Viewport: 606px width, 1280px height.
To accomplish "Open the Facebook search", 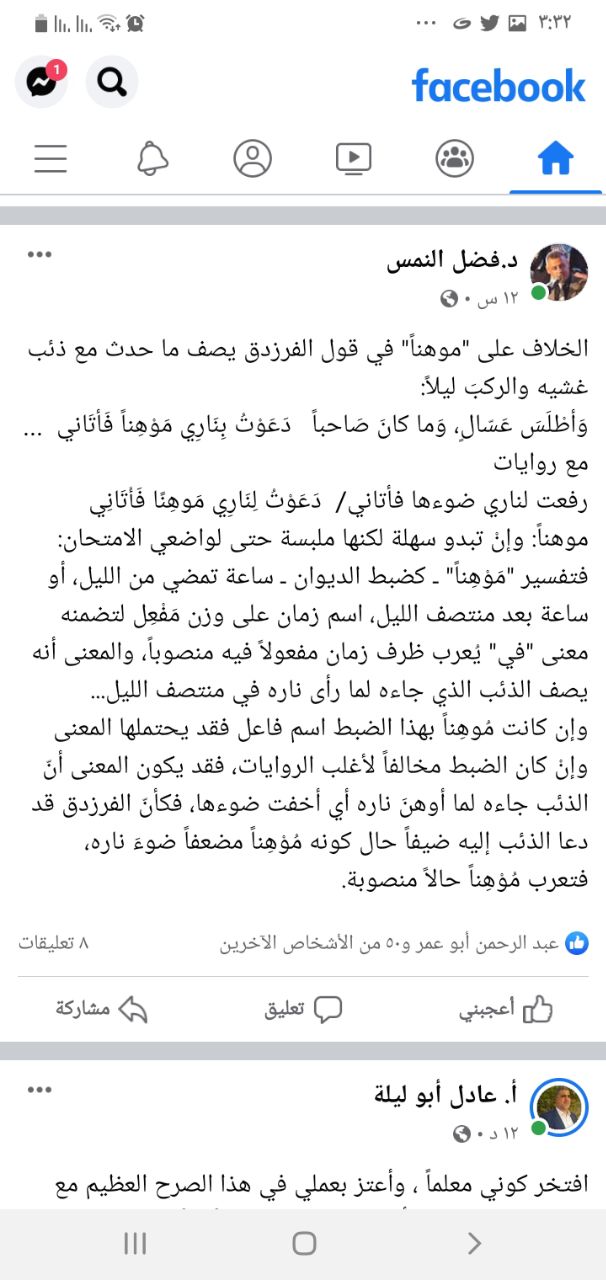I will point(111,83).
